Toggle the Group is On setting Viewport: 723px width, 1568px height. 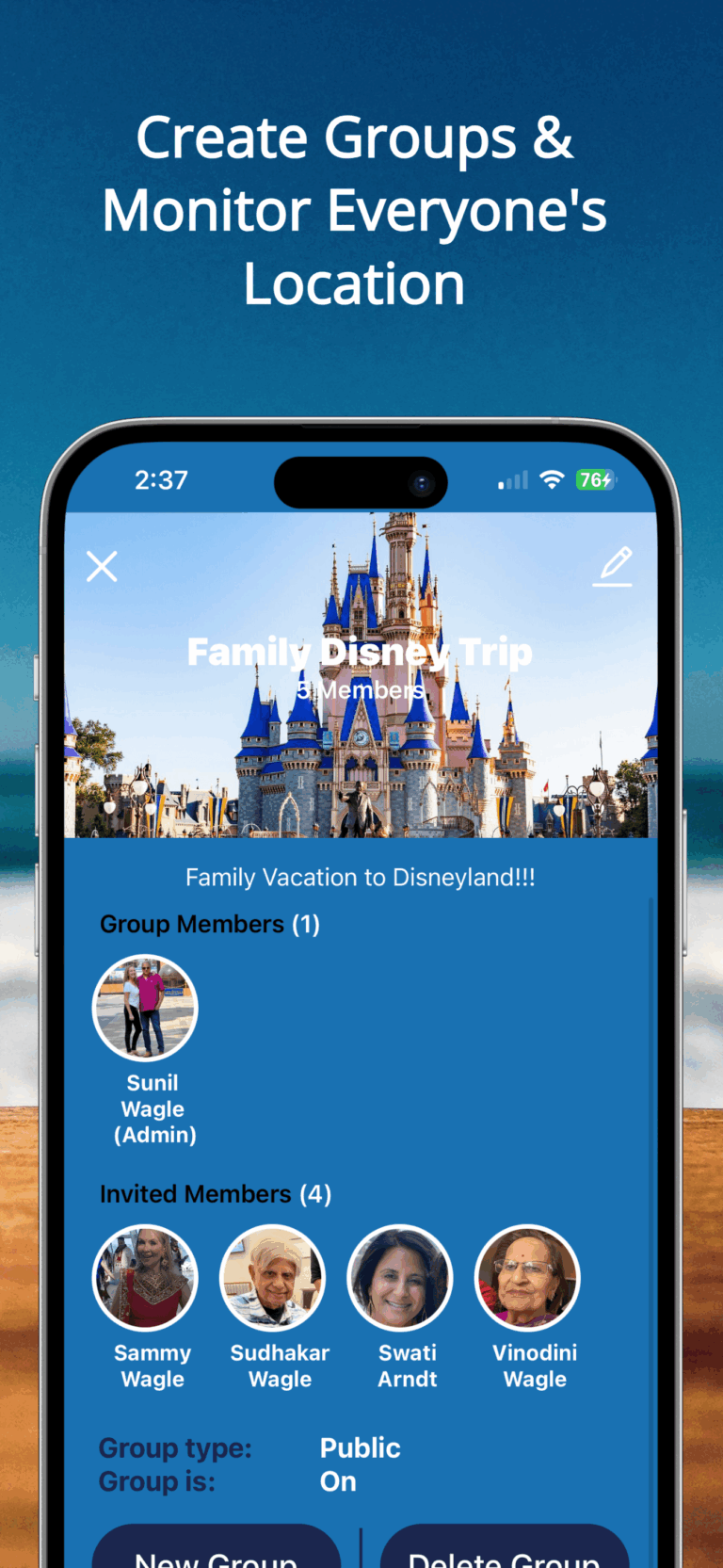pos(338,1481)
